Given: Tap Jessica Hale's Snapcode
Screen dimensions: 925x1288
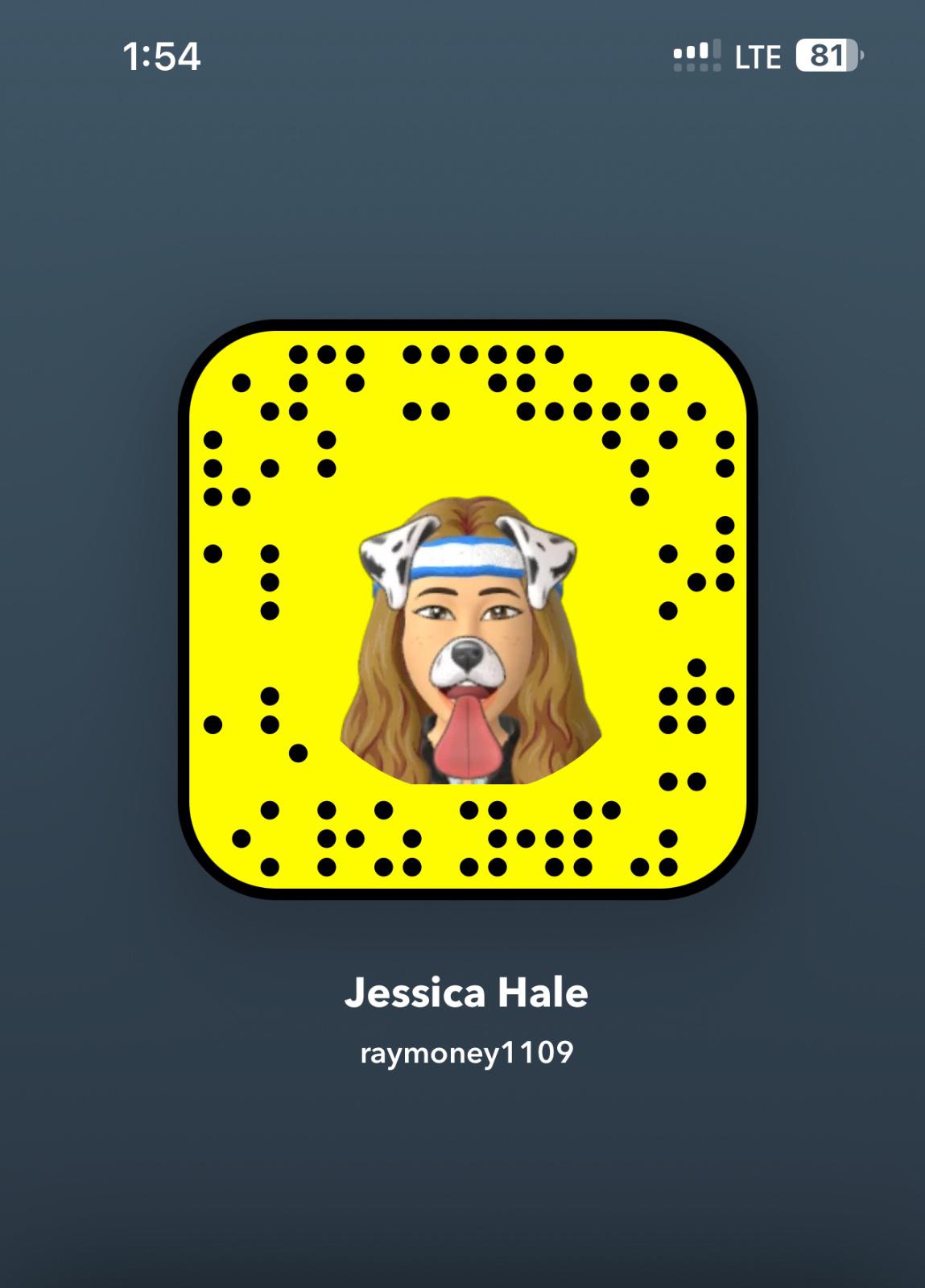Looking at the screenshot, I should tap(467, 609).
